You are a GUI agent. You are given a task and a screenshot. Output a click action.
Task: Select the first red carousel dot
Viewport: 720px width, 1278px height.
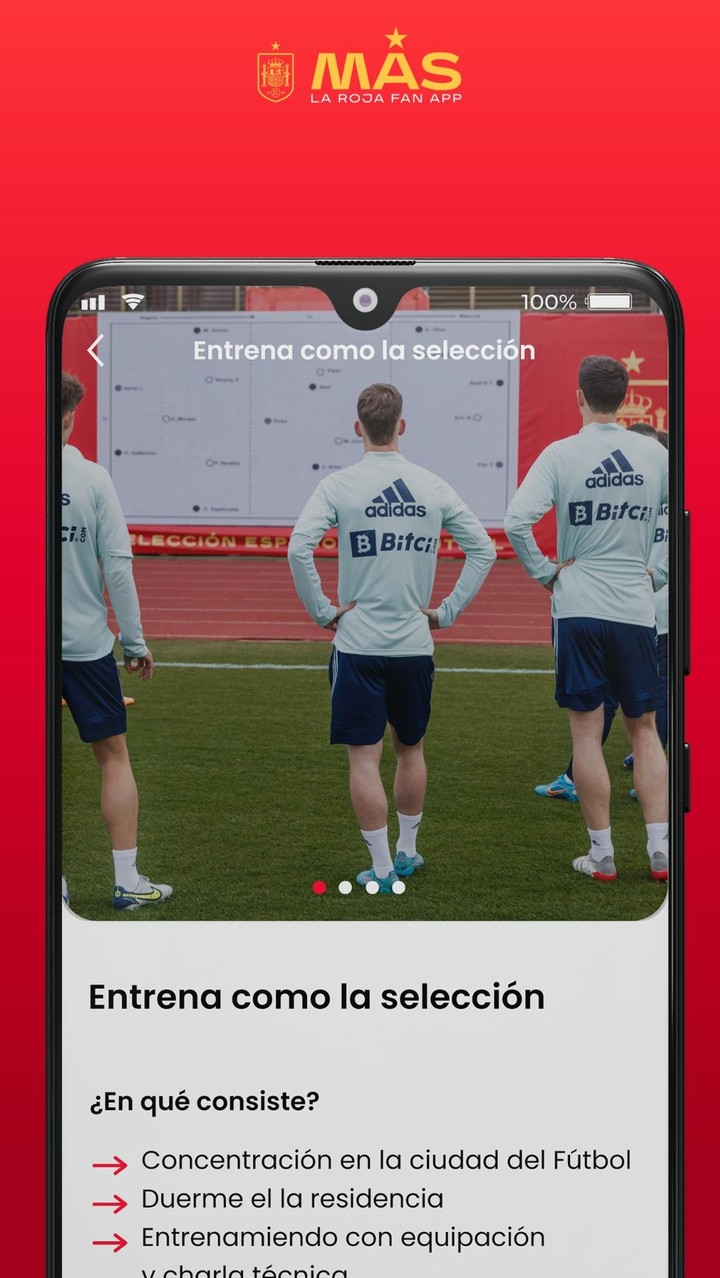click(x=318, y=885)
